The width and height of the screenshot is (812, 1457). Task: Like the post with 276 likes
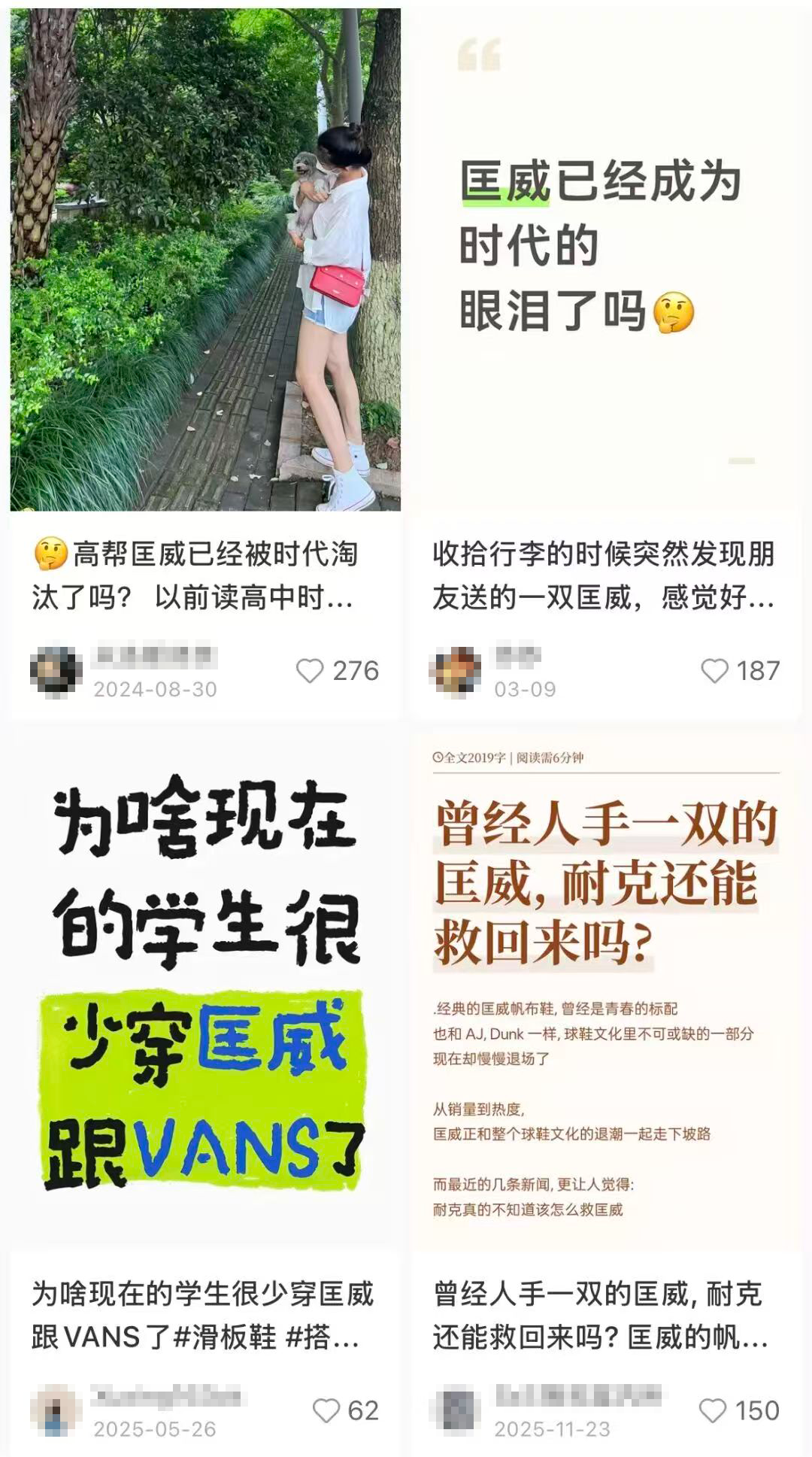click(x=310, y=670)
